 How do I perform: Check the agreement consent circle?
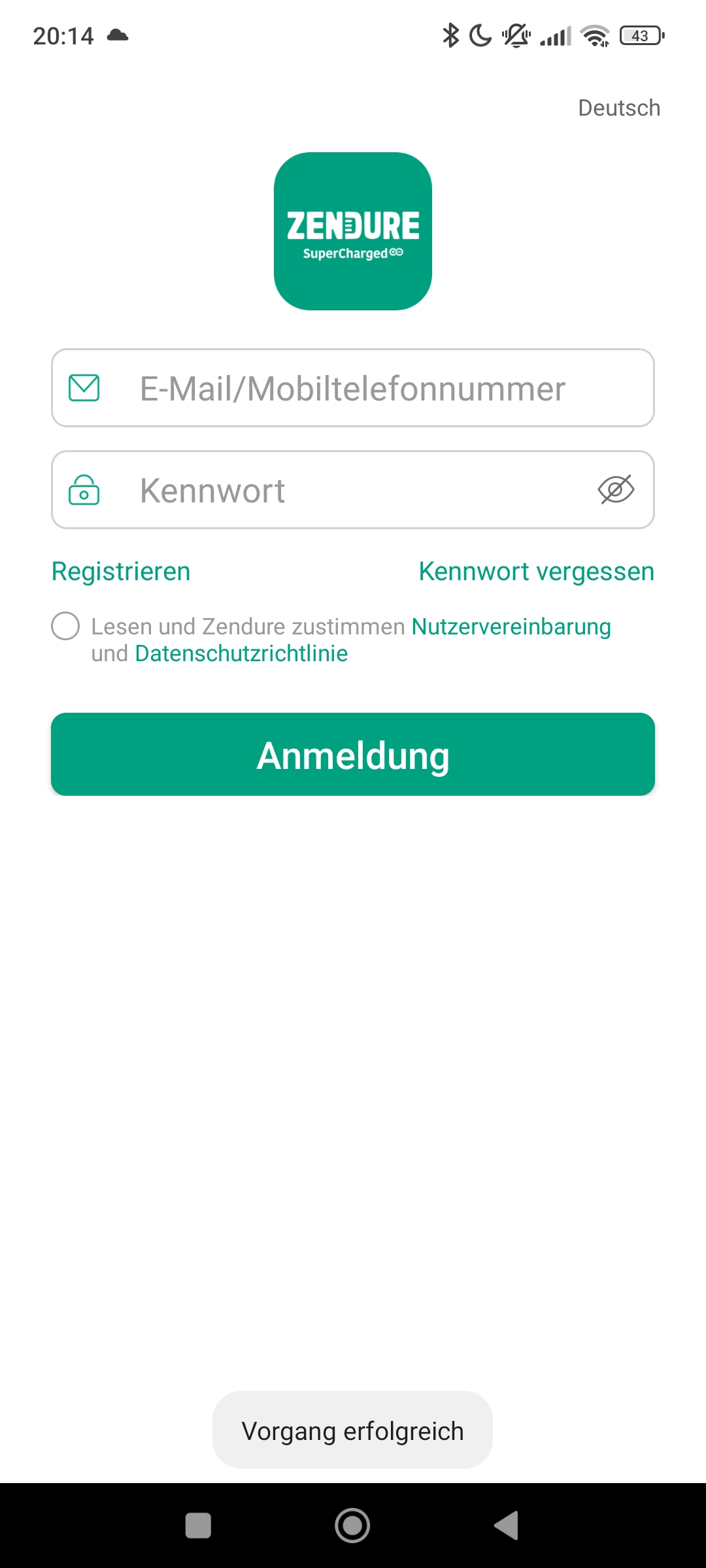pyautogui.click(x=65, y=626)
